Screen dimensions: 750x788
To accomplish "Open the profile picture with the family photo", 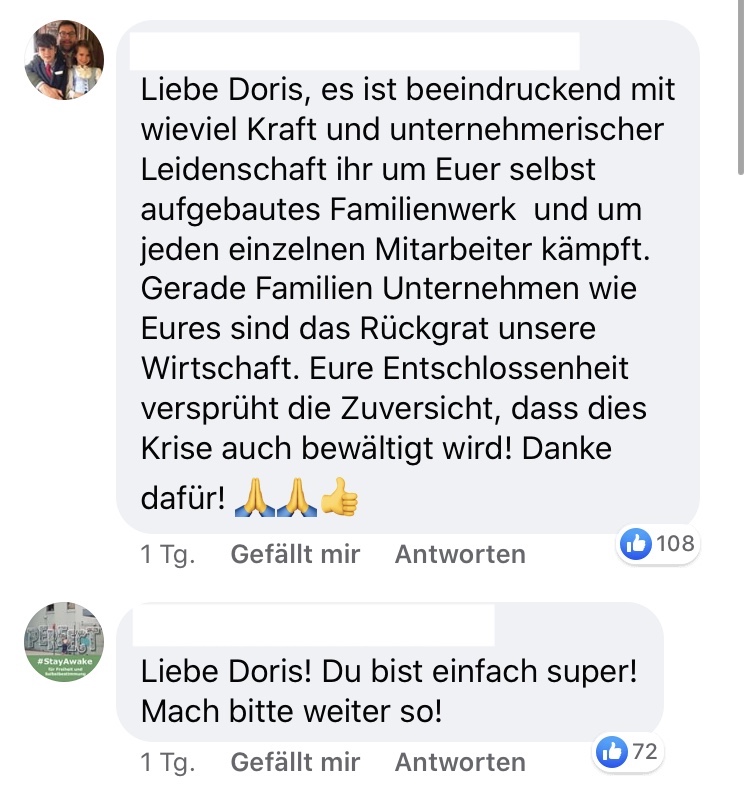I will (64, 60).
